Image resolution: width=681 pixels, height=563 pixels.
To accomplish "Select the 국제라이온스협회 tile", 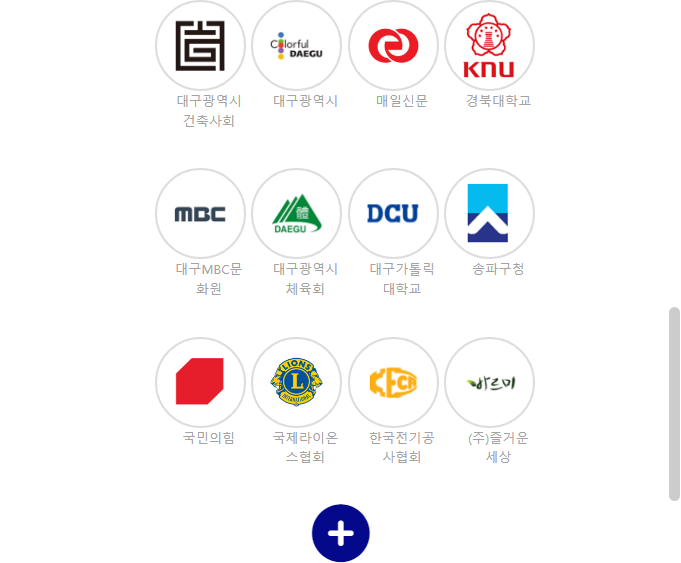I will (297, 382).
